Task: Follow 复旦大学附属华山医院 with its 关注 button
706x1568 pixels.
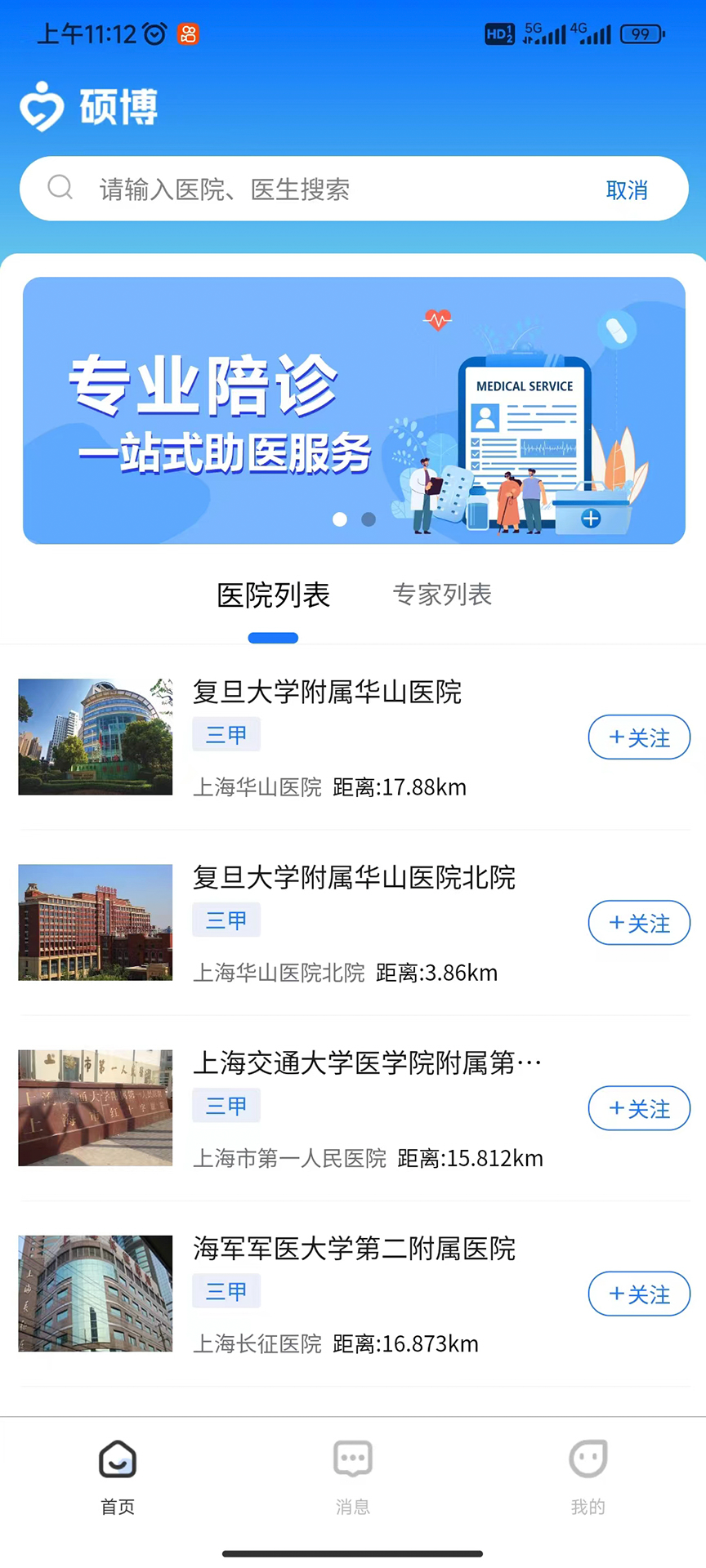Action: [639, 737]
